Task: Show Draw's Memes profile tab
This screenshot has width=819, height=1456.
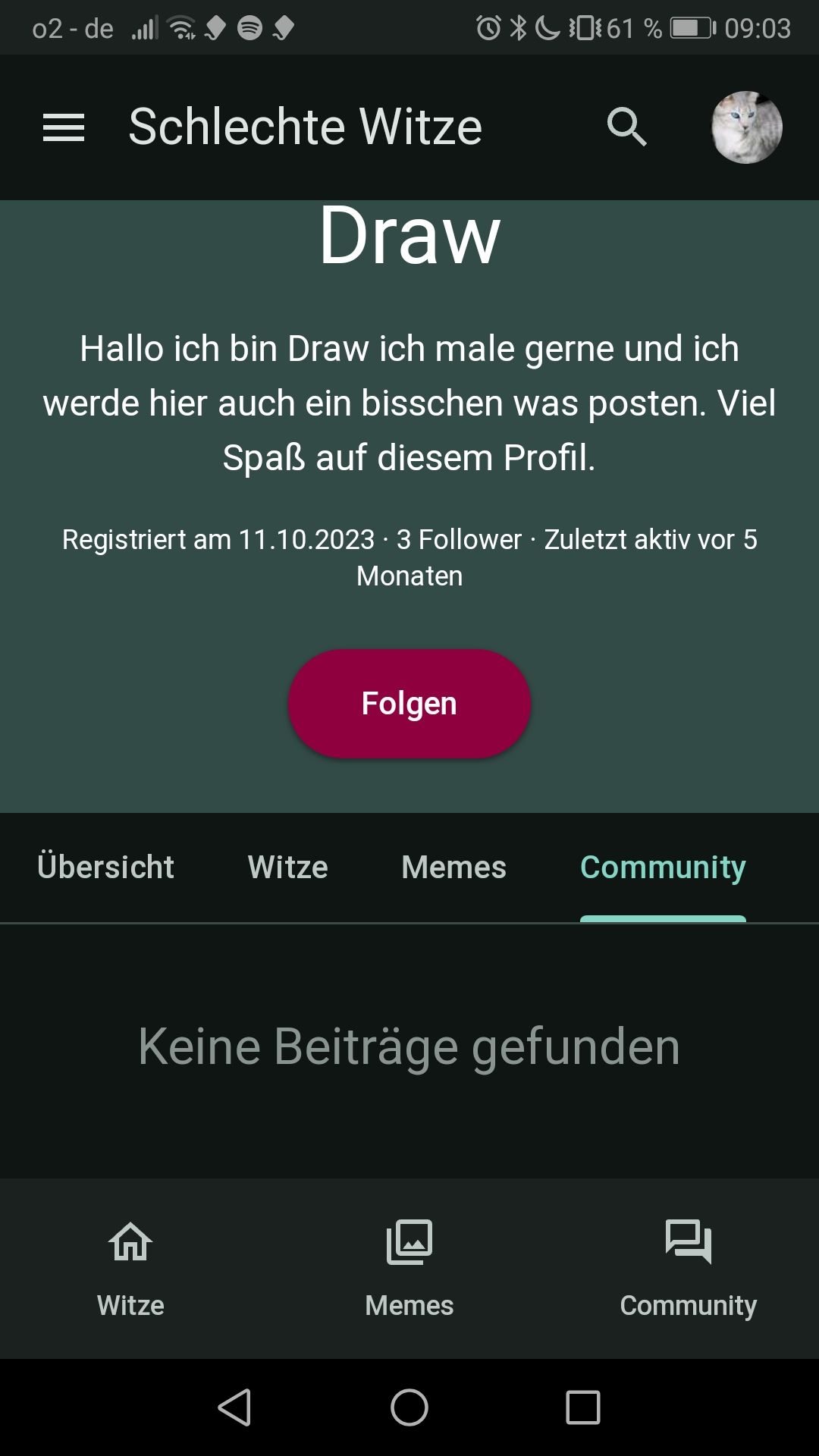Action: [453, 867]
